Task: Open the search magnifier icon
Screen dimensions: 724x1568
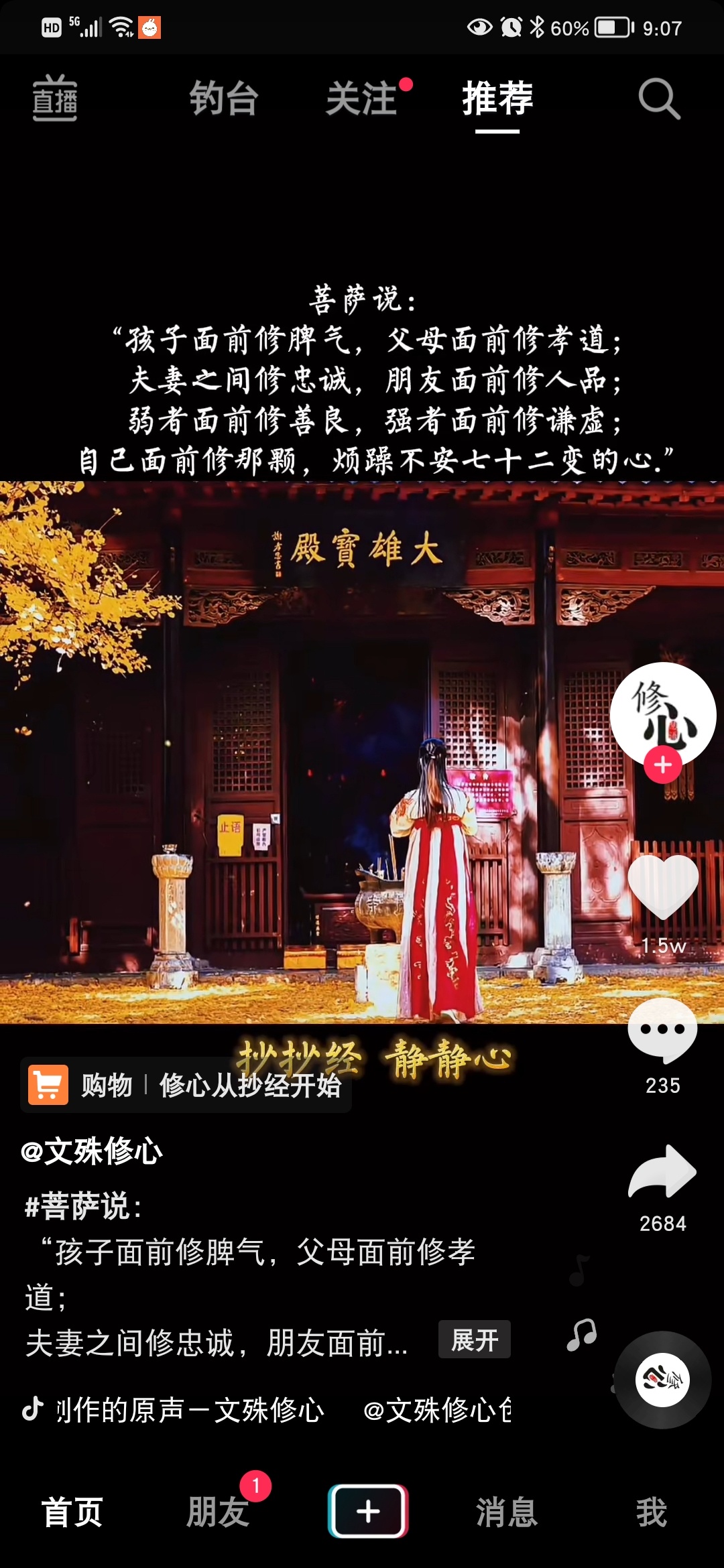Action: tap(659, 99)
